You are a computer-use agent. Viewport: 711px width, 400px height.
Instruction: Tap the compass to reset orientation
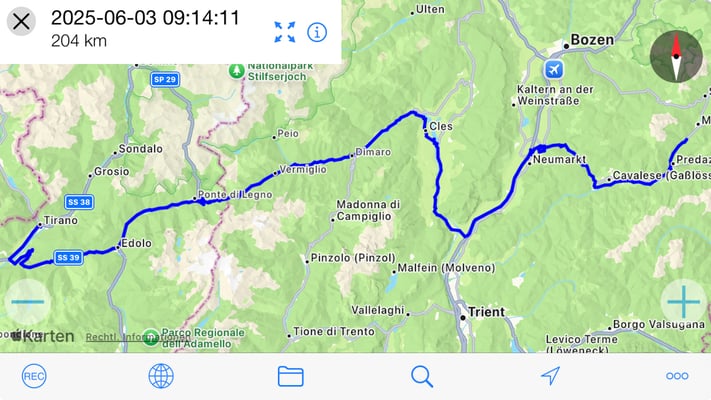[x=676, y=55]
